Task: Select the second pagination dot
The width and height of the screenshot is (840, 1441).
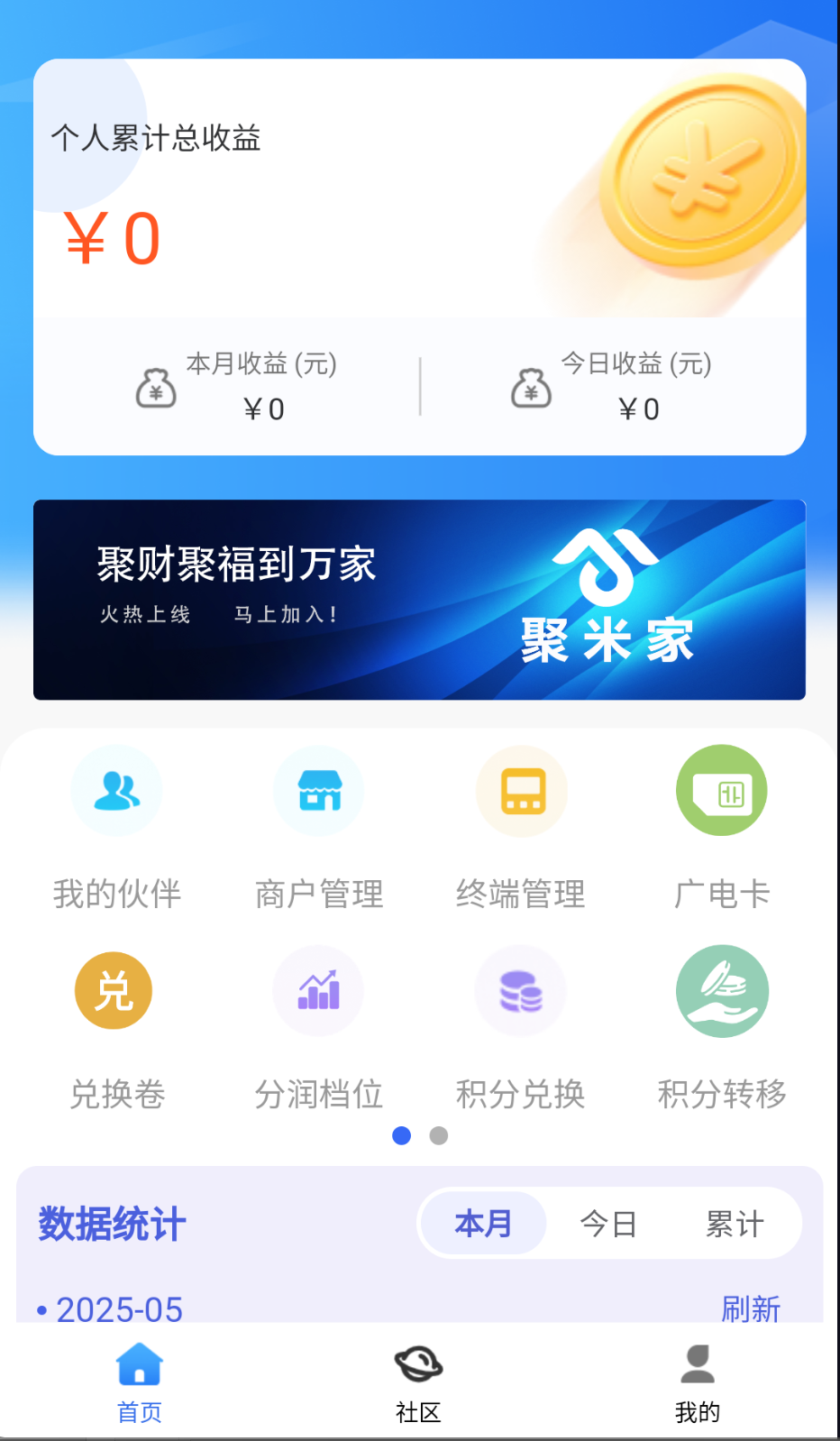Action: (x=439, y=1136)
